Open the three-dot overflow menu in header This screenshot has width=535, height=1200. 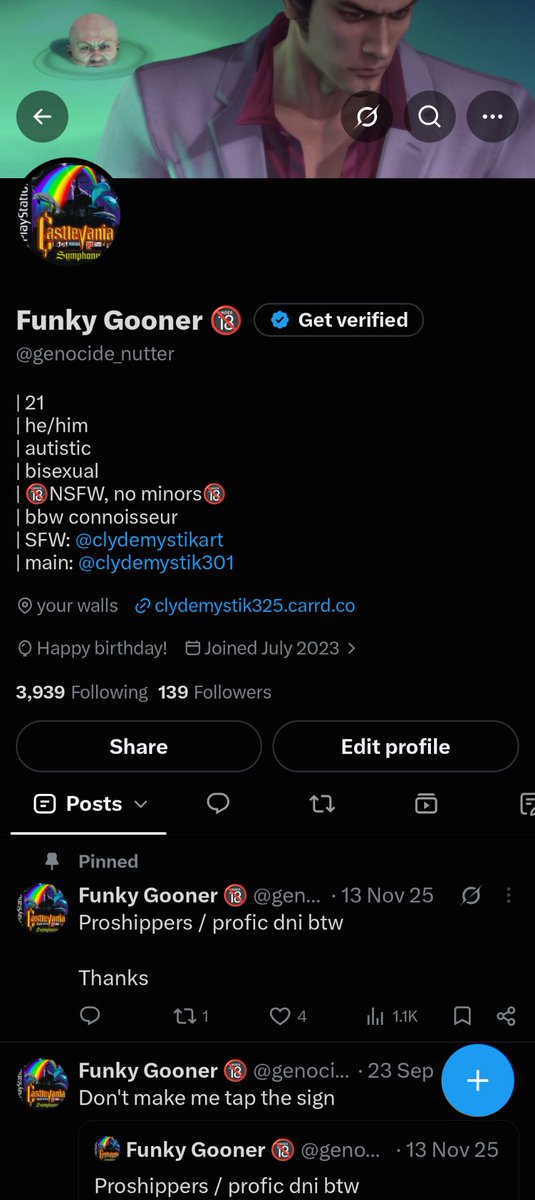(x=492, y=117)
